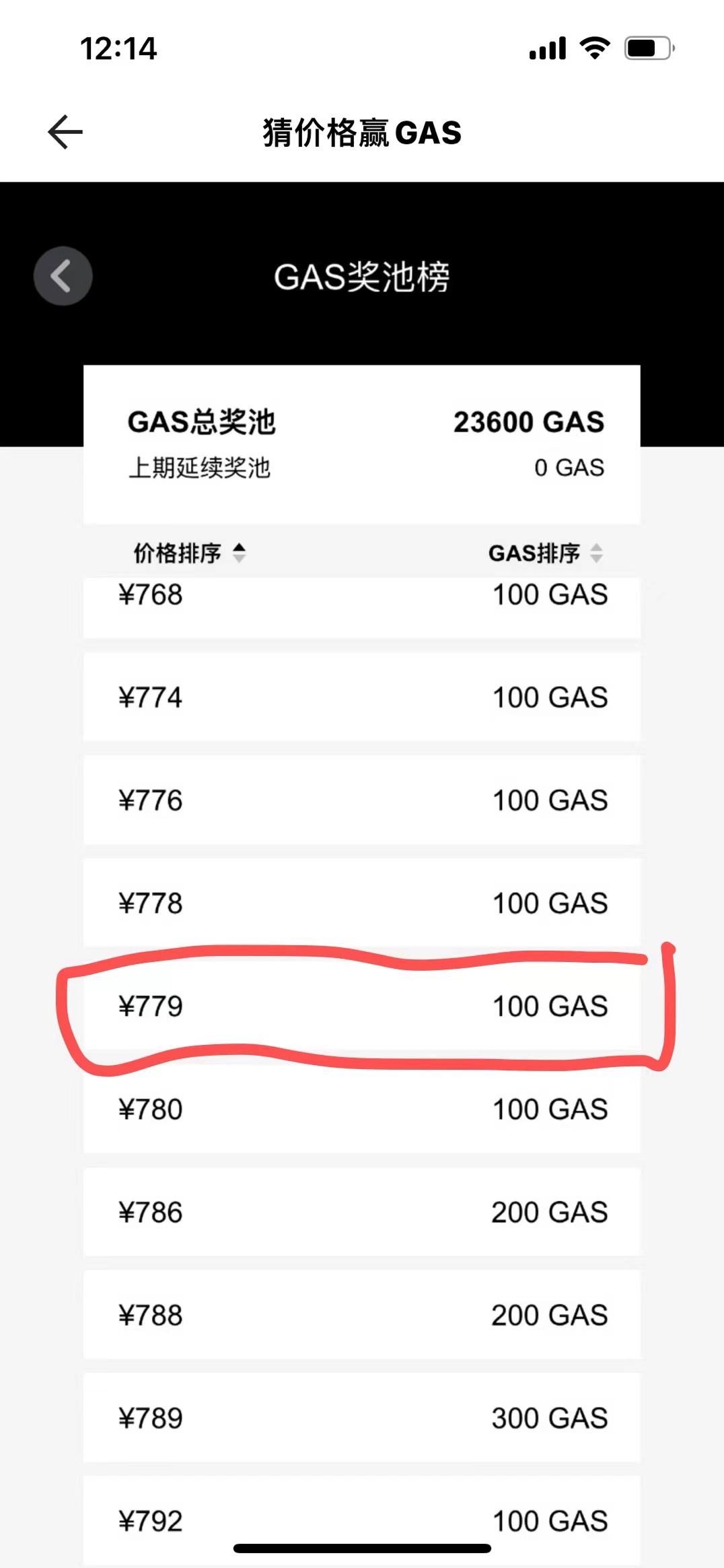The height and width of the screenshot is (1568, 724).
Task: Tap the 上期延续奖池 line showing 0 GAS
Action: [362, 467]
